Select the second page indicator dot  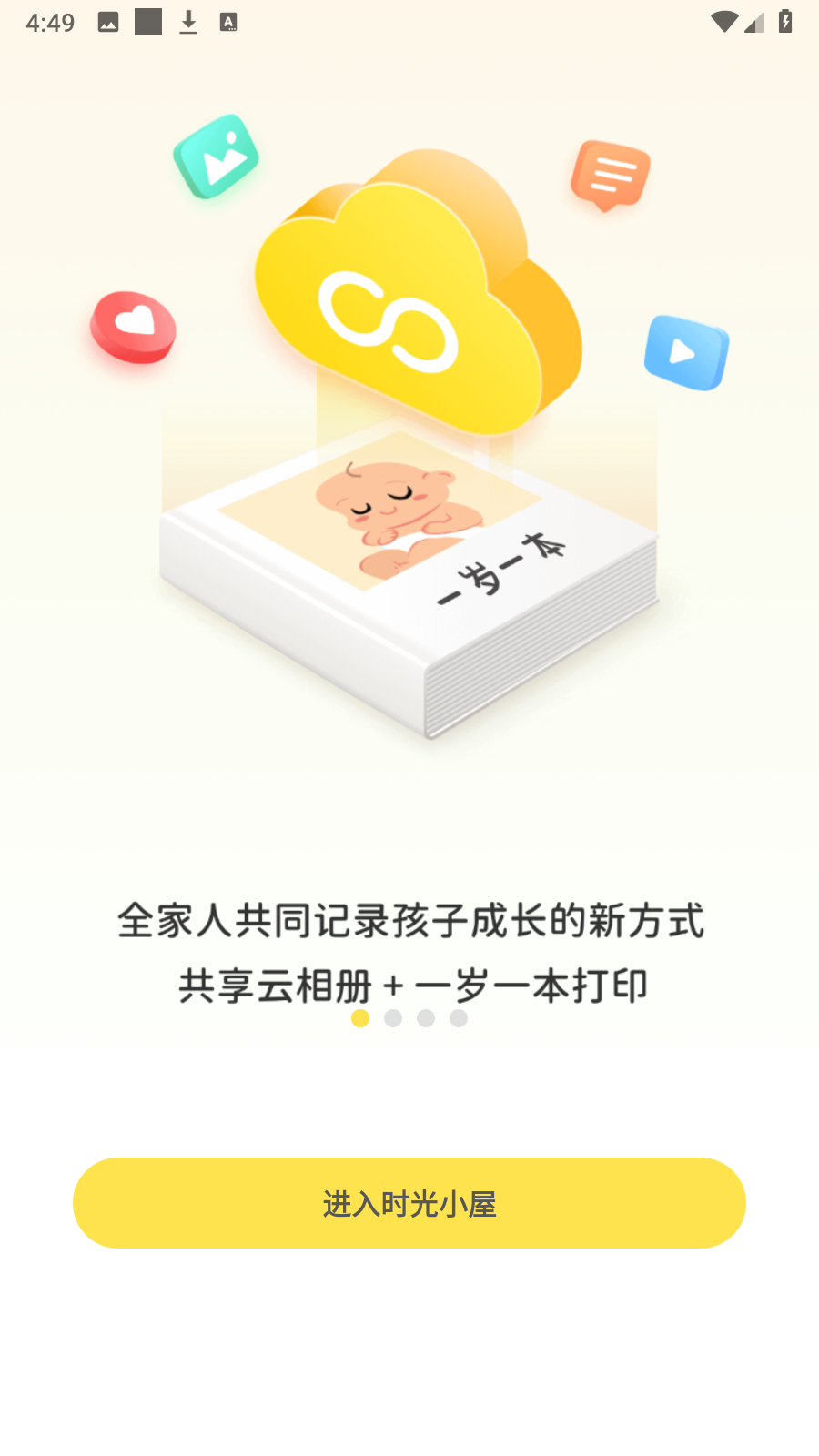(x=393, y=1018)
